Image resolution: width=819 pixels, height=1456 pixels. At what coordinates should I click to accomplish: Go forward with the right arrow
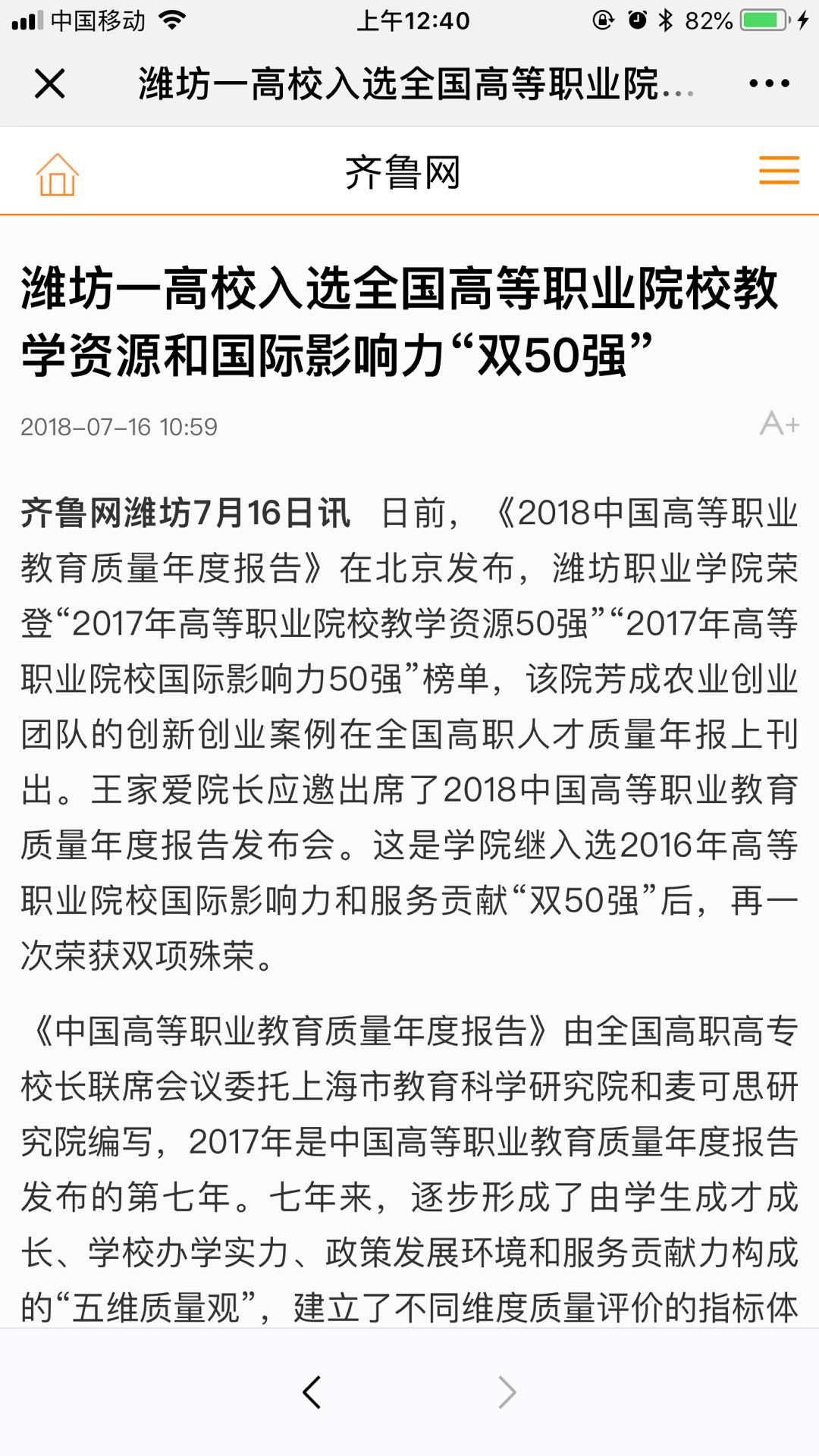click(x=507, y=1392)
